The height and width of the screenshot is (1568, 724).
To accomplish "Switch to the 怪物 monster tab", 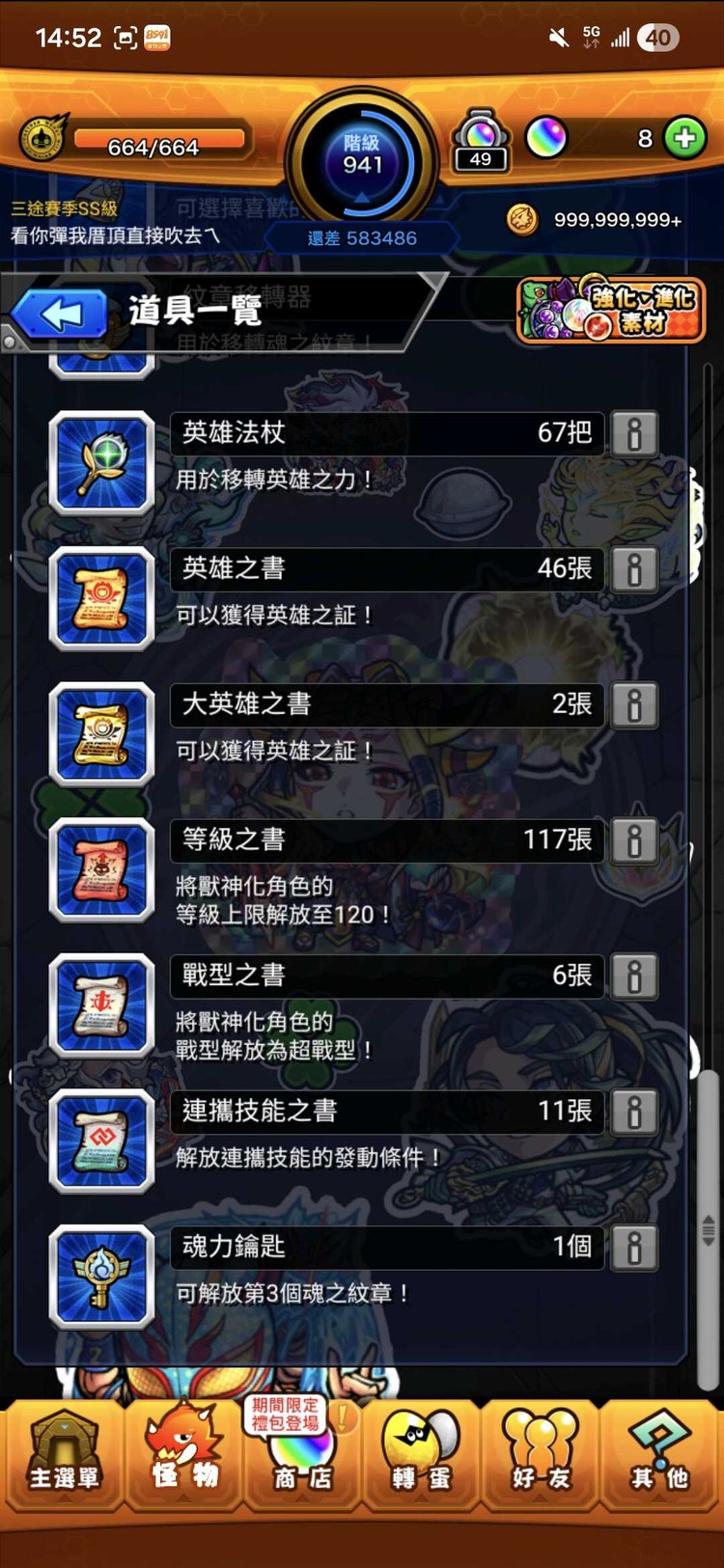I will coord(183,1455).
